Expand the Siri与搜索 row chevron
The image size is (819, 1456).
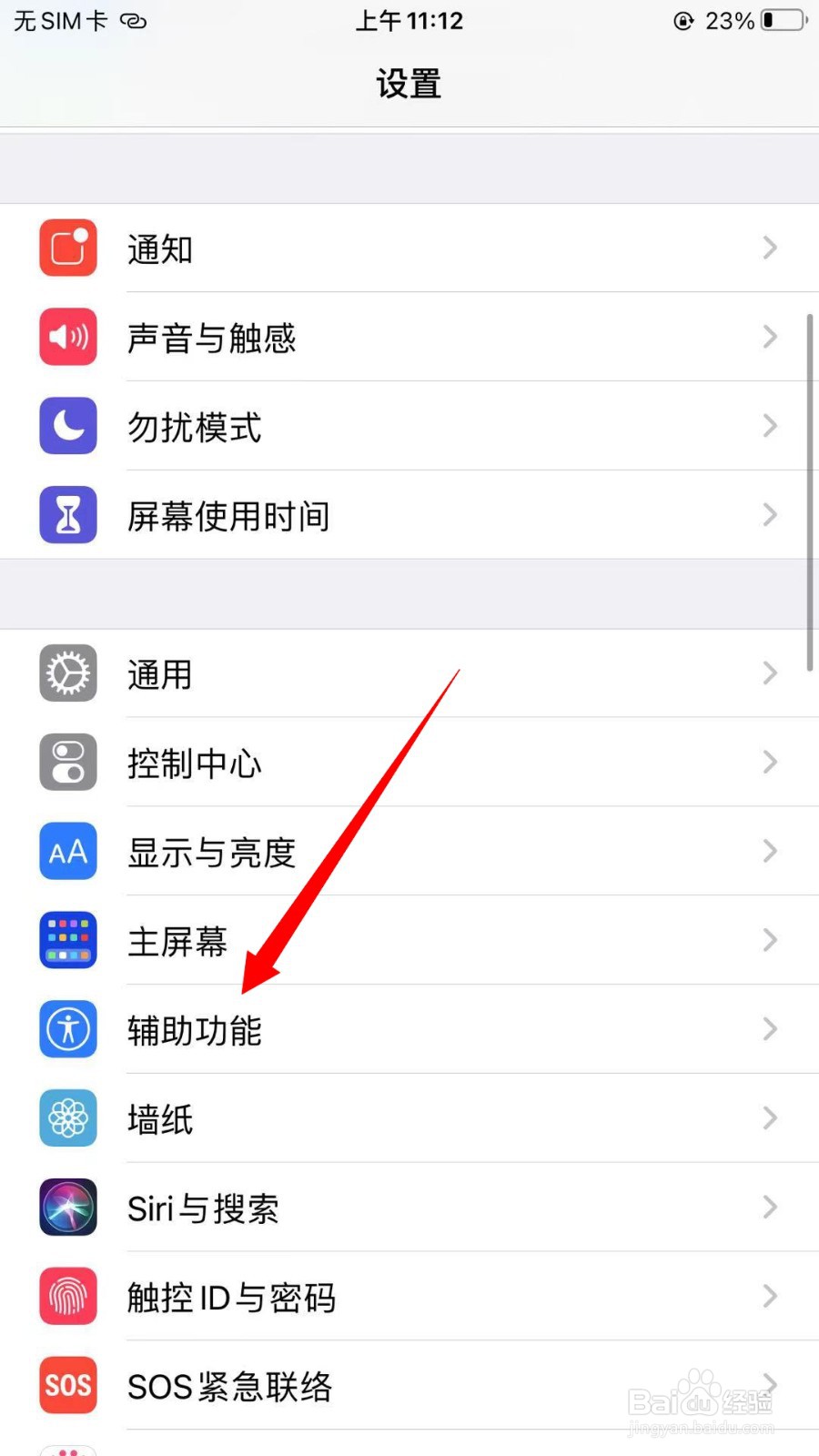769,1207
